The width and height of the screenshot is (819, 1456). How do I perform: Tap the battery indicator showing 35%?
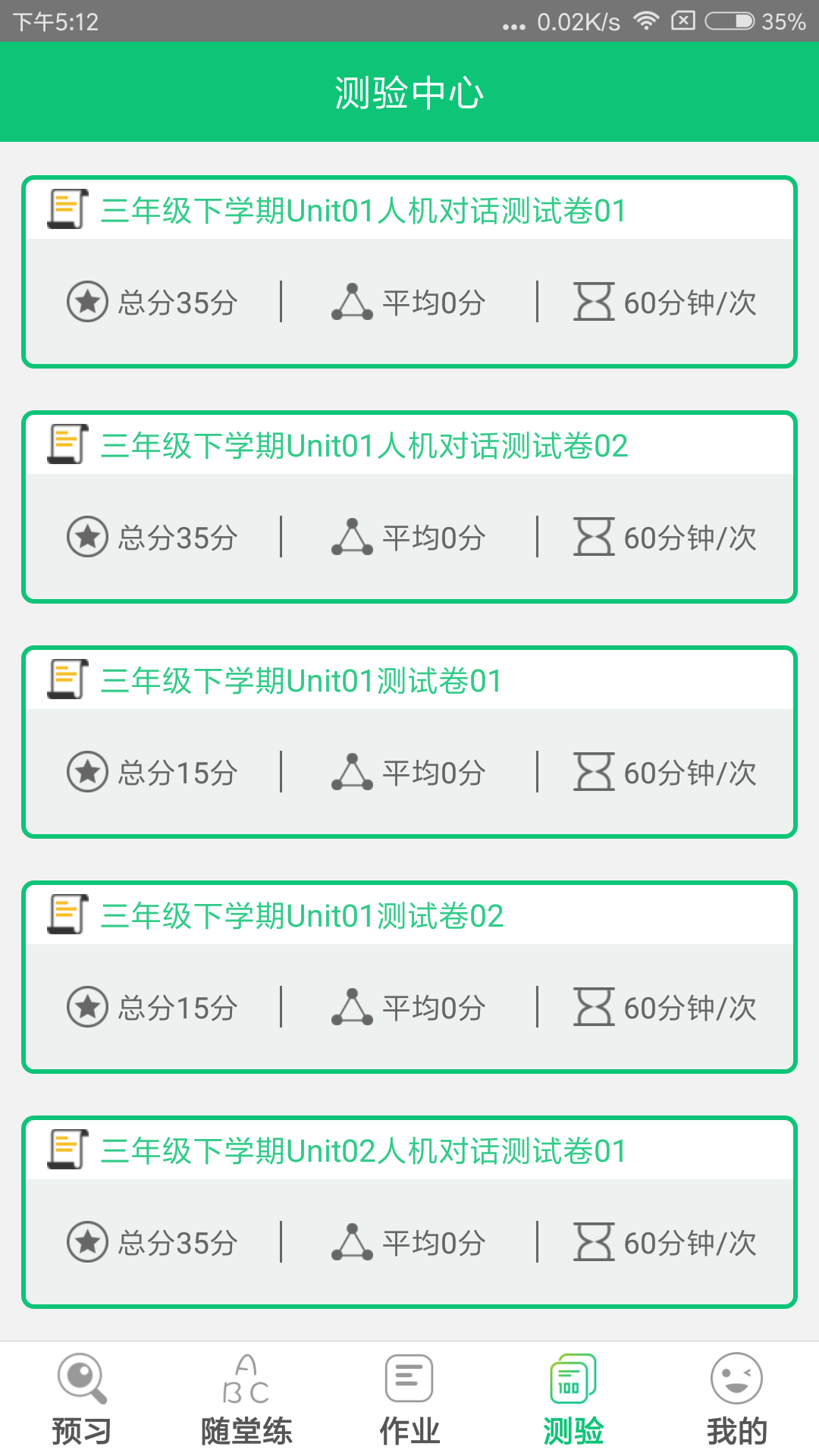point(733,23)
